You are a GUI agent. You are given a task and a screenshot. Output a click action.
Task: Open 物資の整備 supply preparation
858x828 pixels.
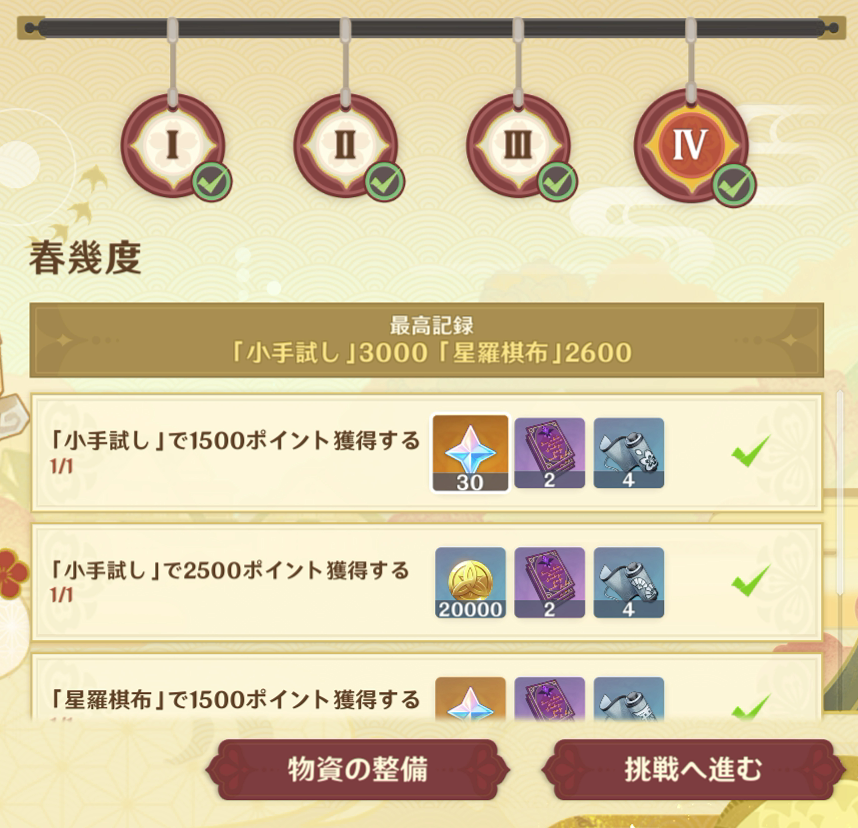[x=358, y=770]
